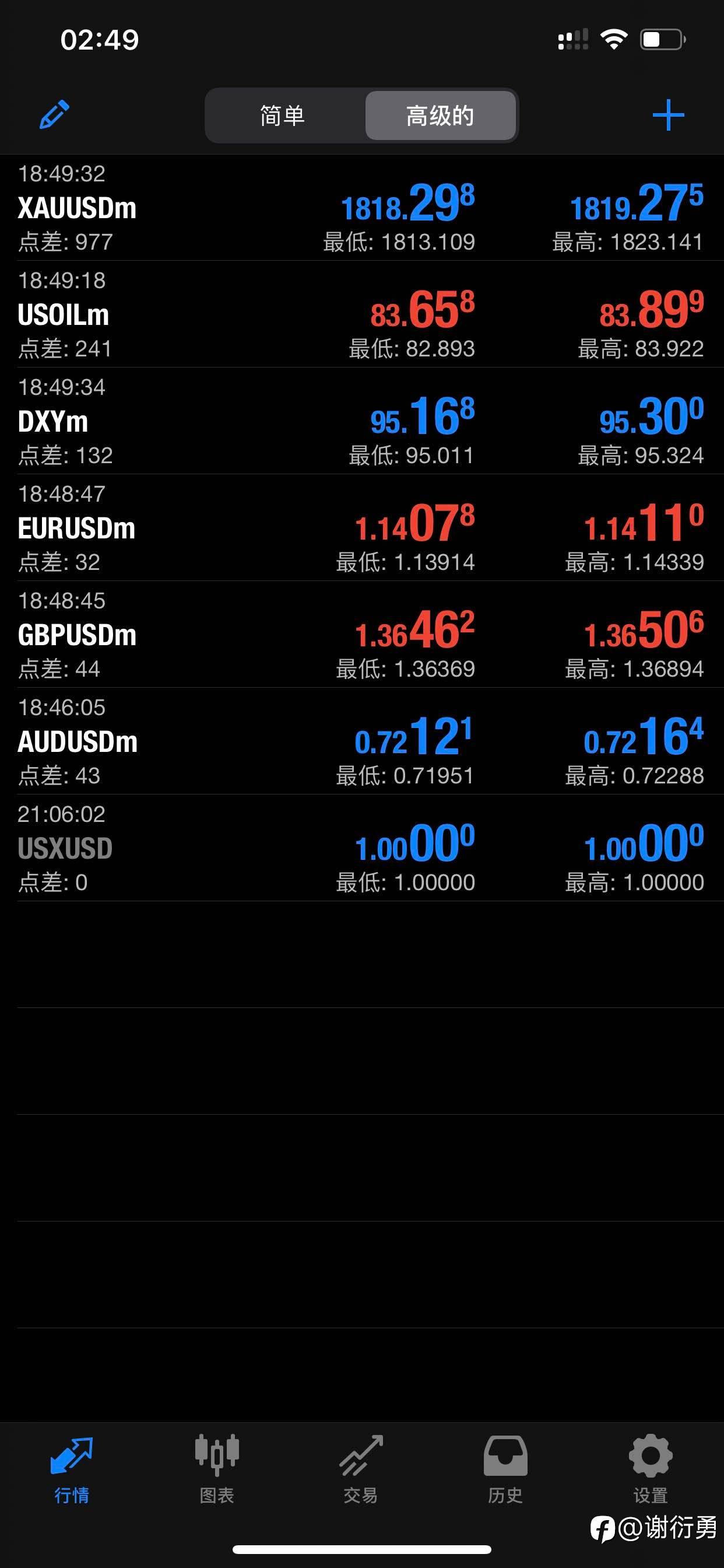Switch to the 简单 view mode
This screenshot has height=1568, width=724.
click(282, 116)
